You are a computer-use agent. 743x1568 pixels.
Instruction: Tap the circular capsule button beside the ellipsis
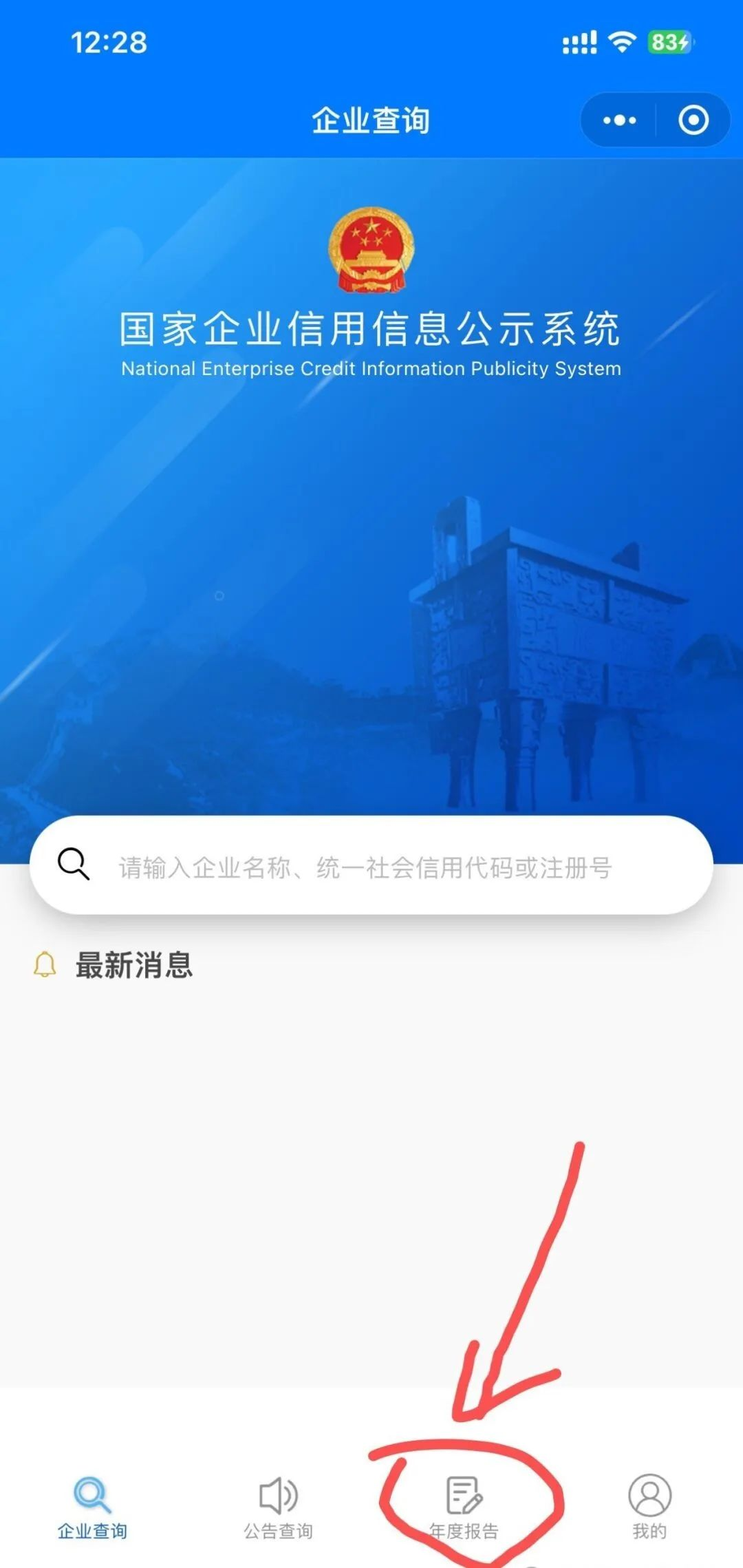coord(693,119)
